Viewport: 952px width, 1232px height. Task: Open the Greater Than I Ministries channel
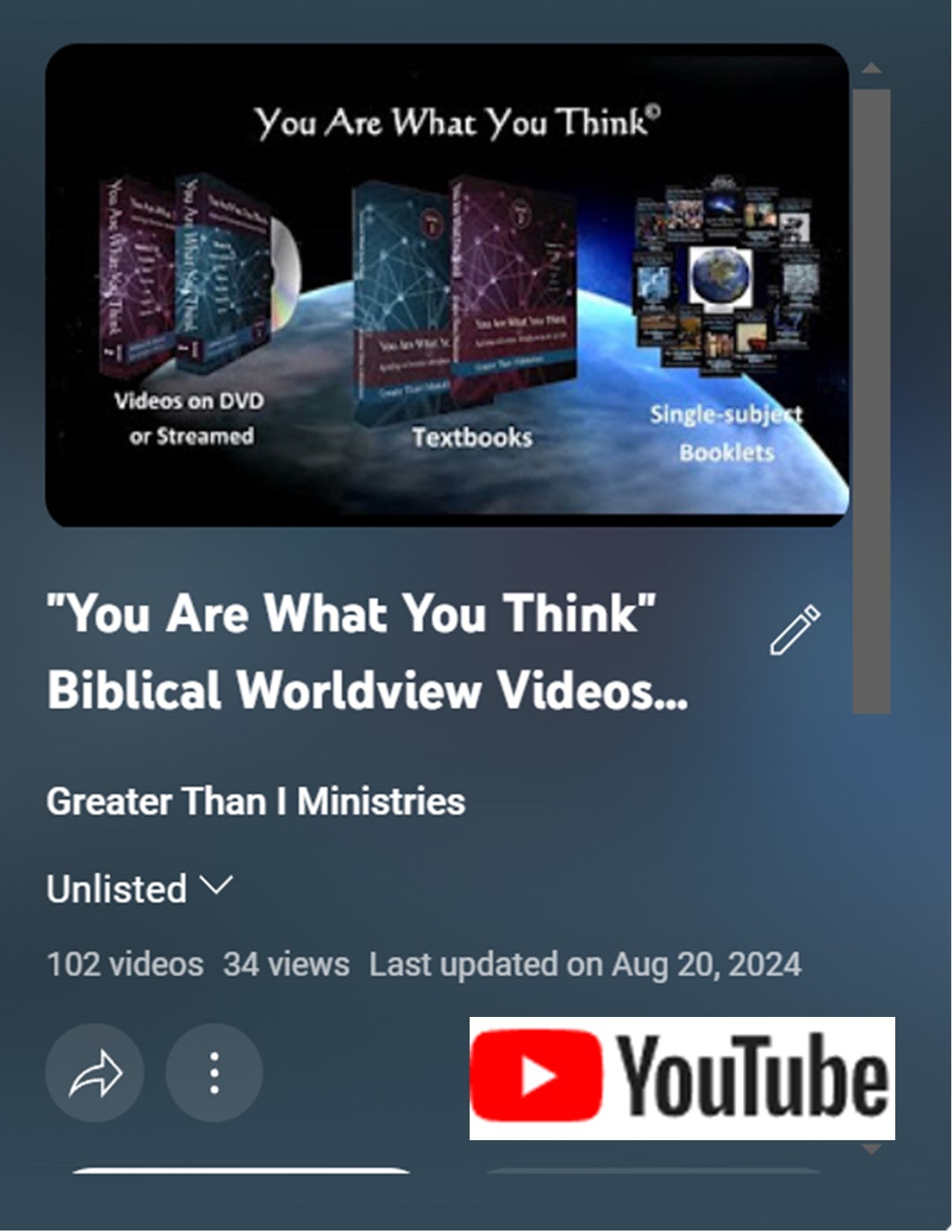pyautogui.click(x=255, y=801)
